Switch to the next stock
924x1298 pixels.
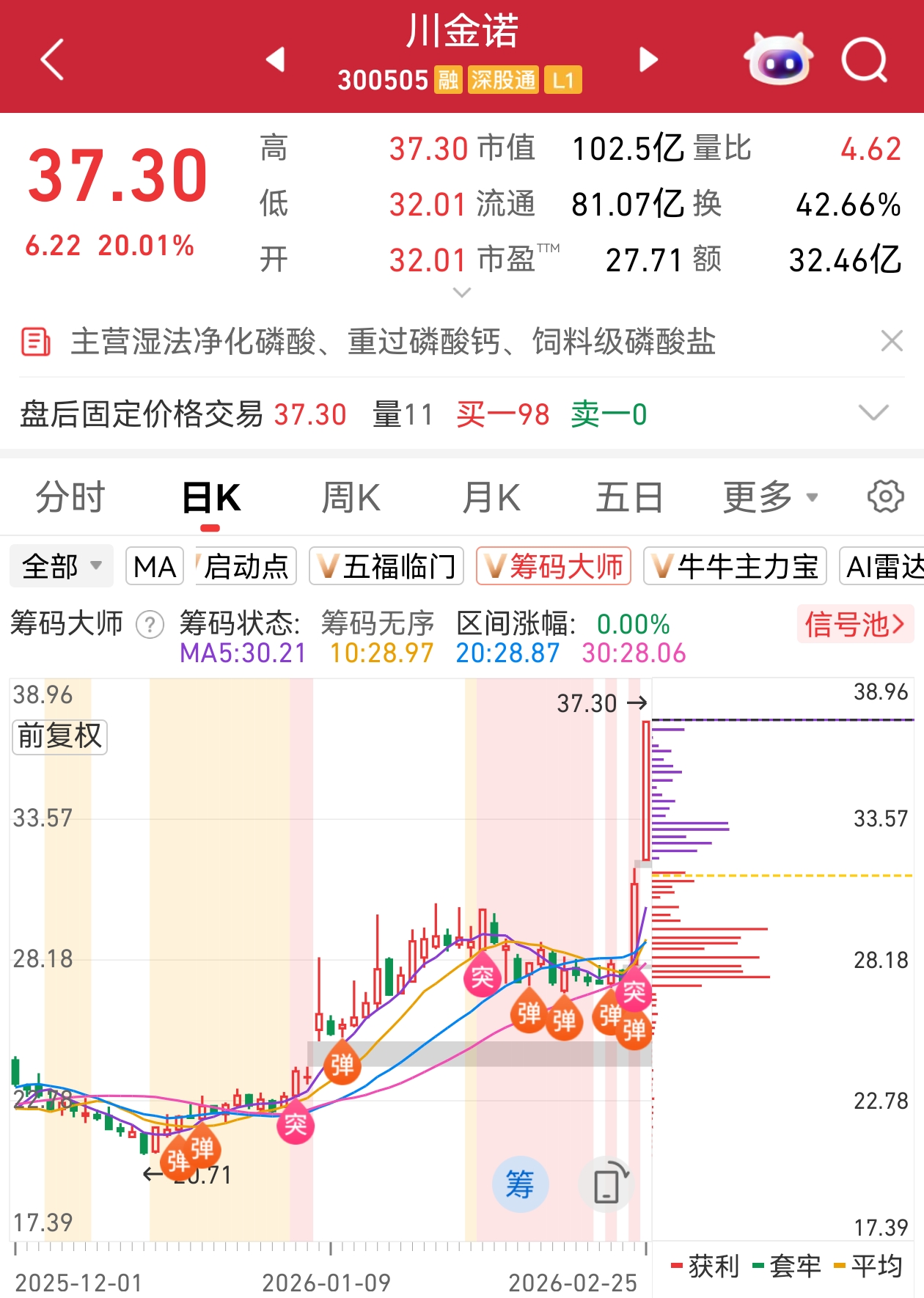(x=648, y=59)
